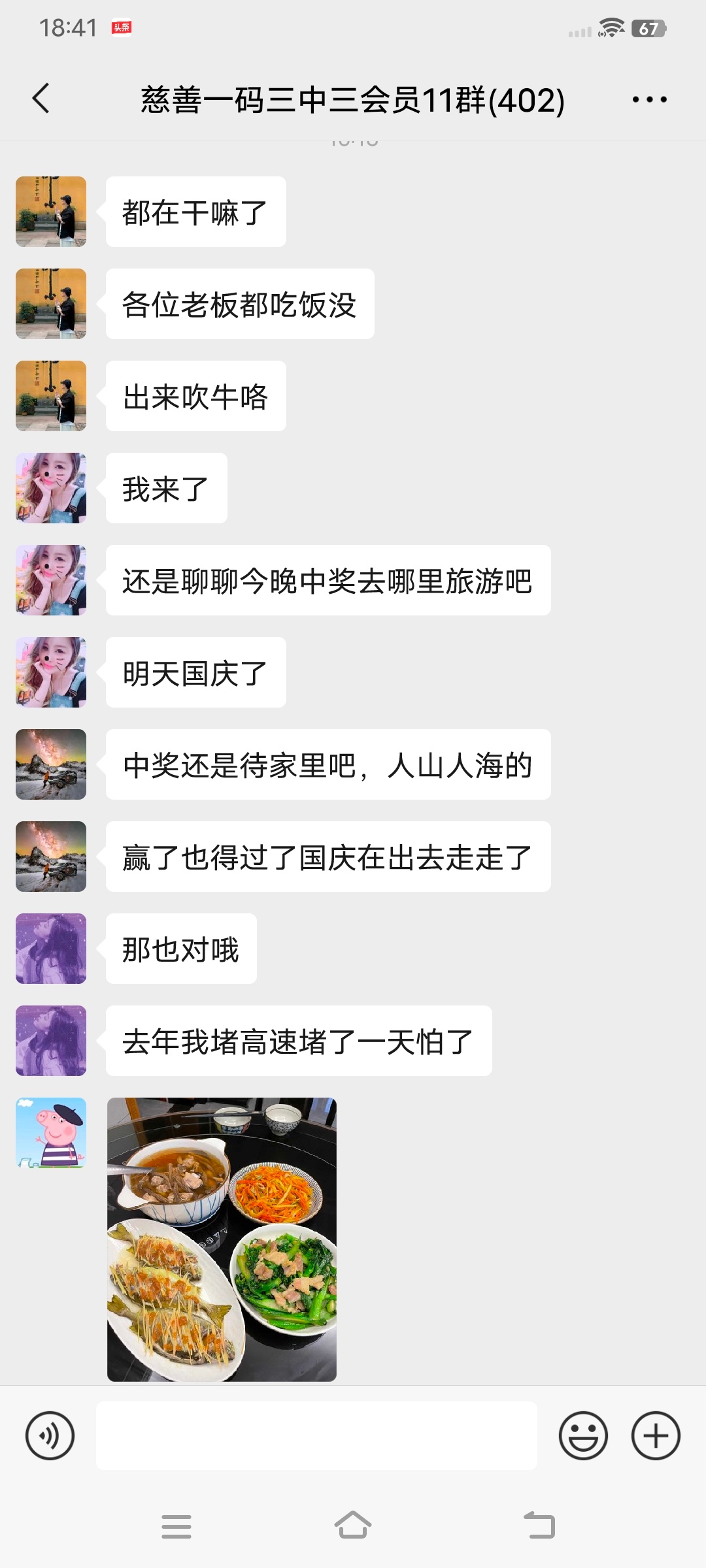706x1568 pixels.
Task: Focus the message text field
Action: (316, 1435)
